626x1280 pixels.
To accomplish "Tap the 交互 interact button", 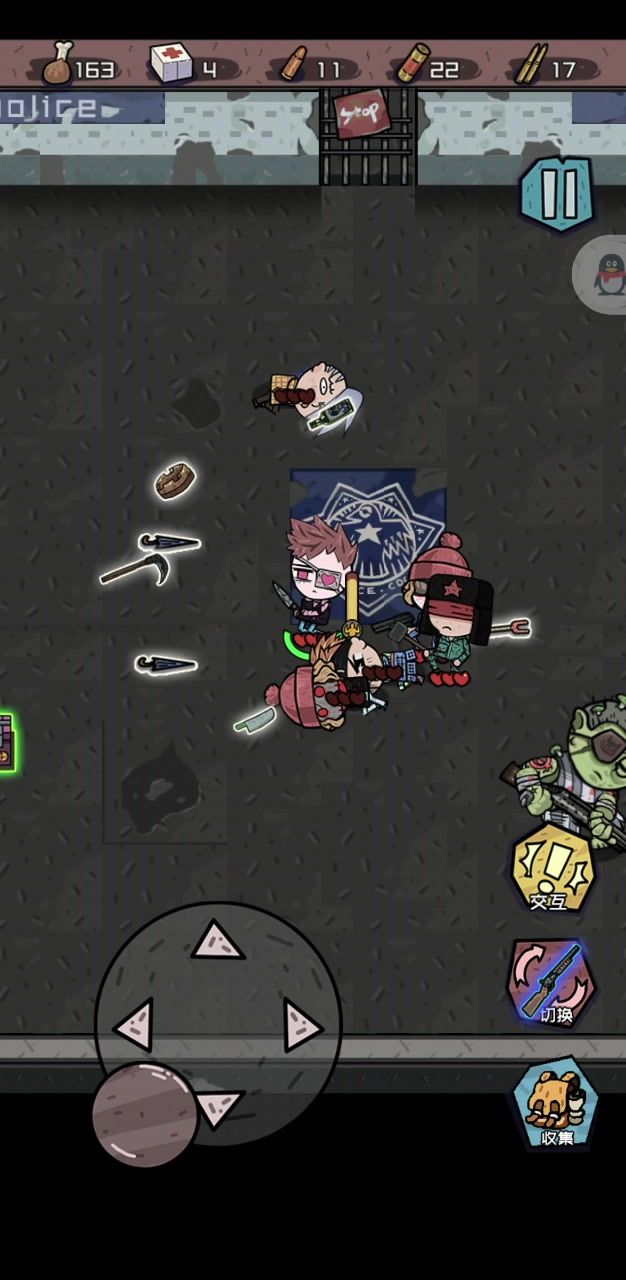I will coord(552,868).
